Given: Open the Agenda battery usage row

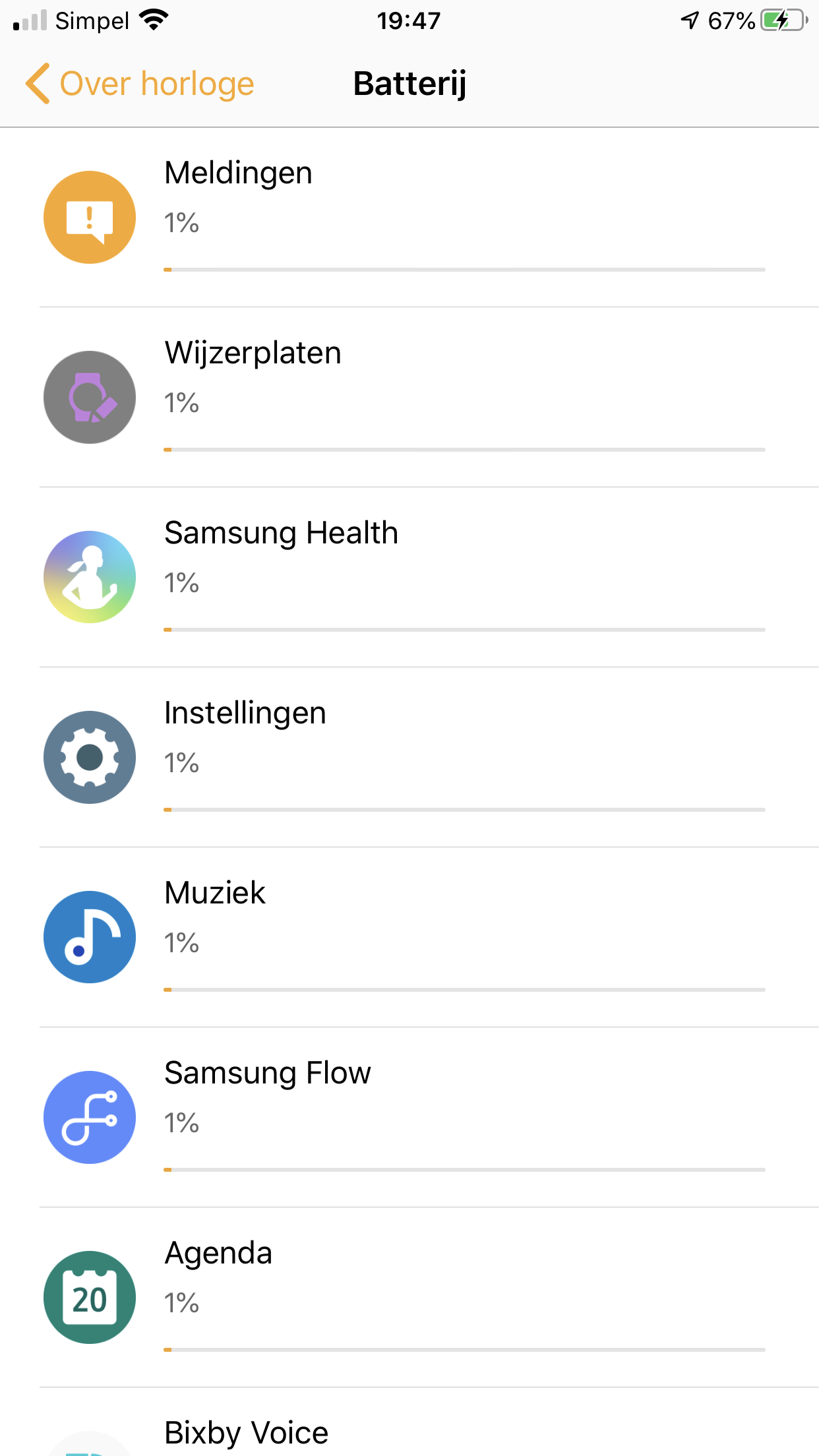Looking at the screenshot, I should click(409, 1298).
